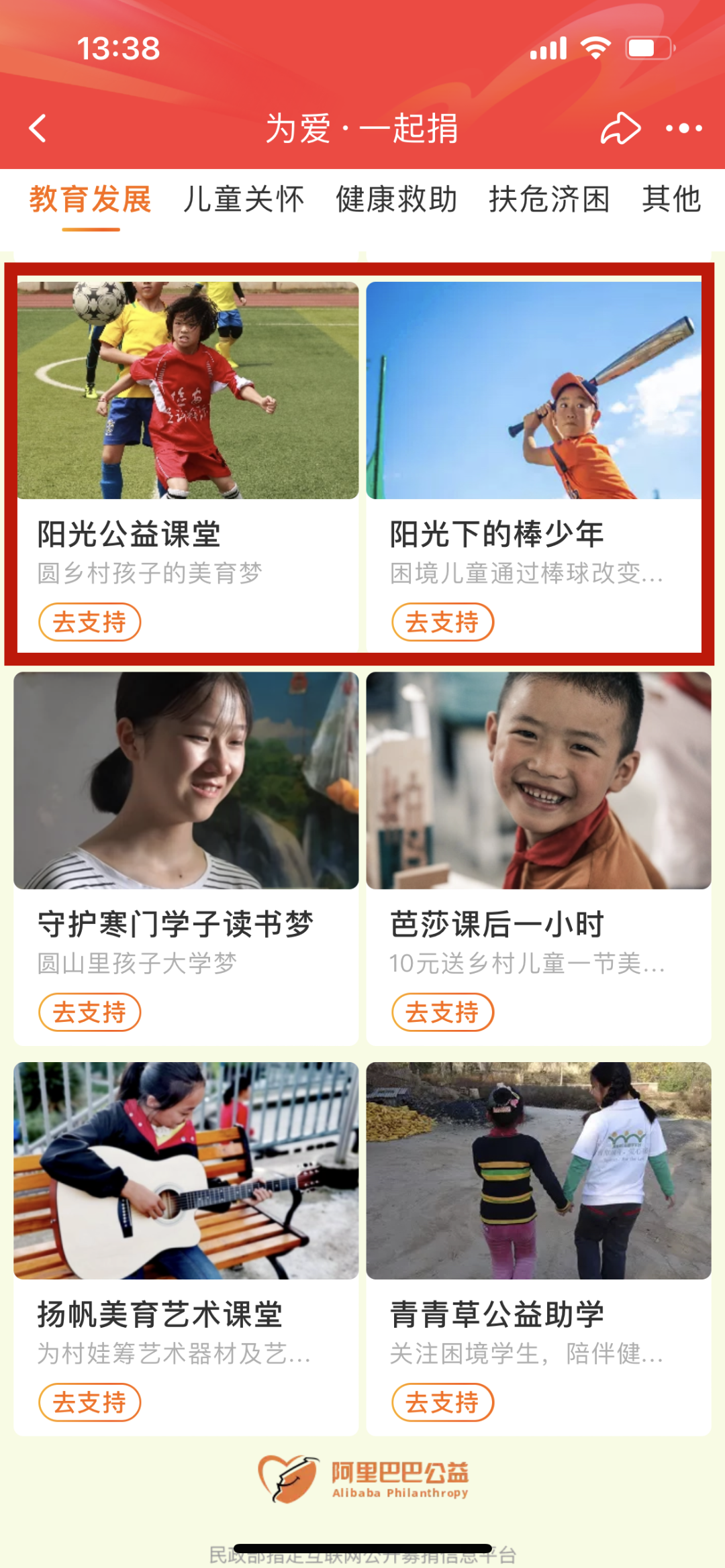The image size is (725, 1568).
Task: Open the 青青草公益助学 project card
Action: tap(538, 1181)
